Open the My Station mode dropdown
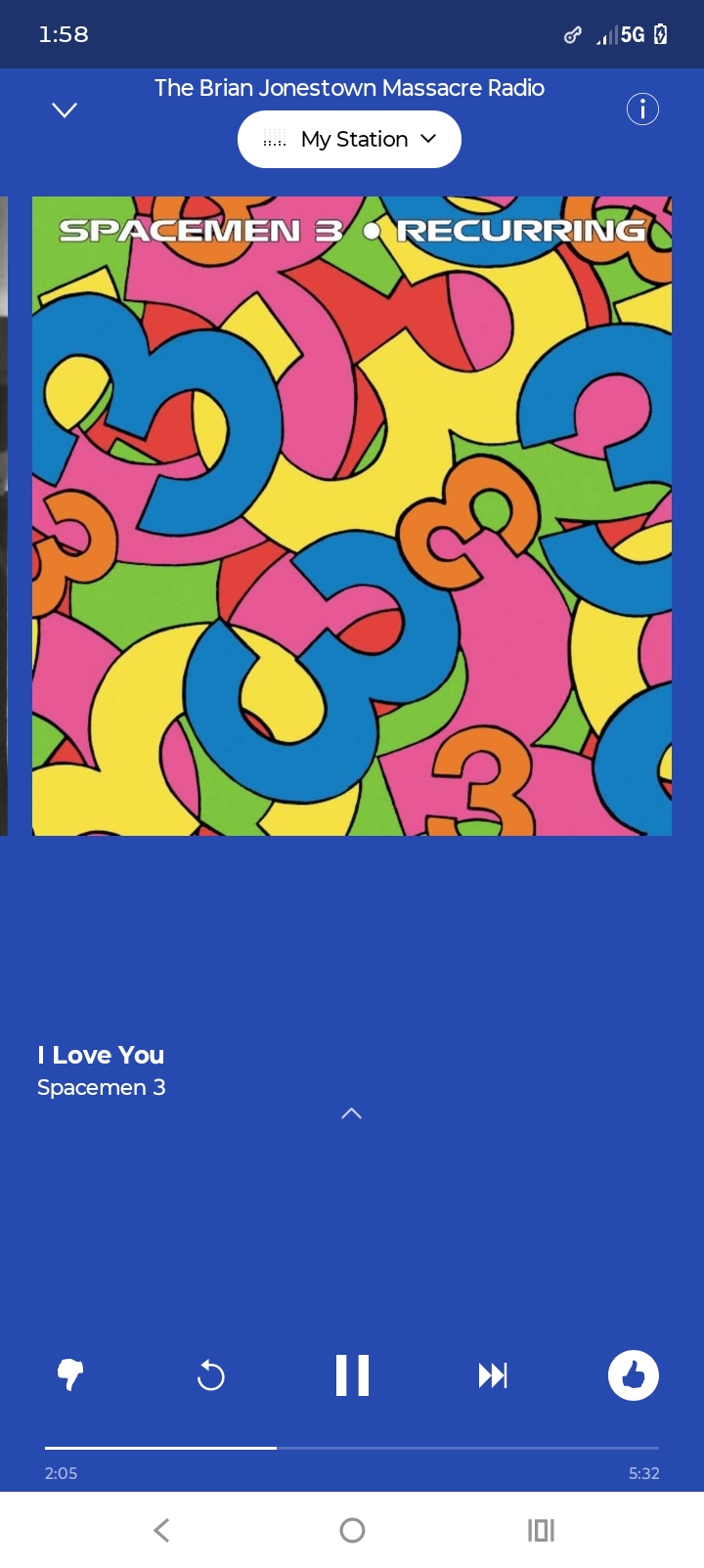 coord(349,139)
